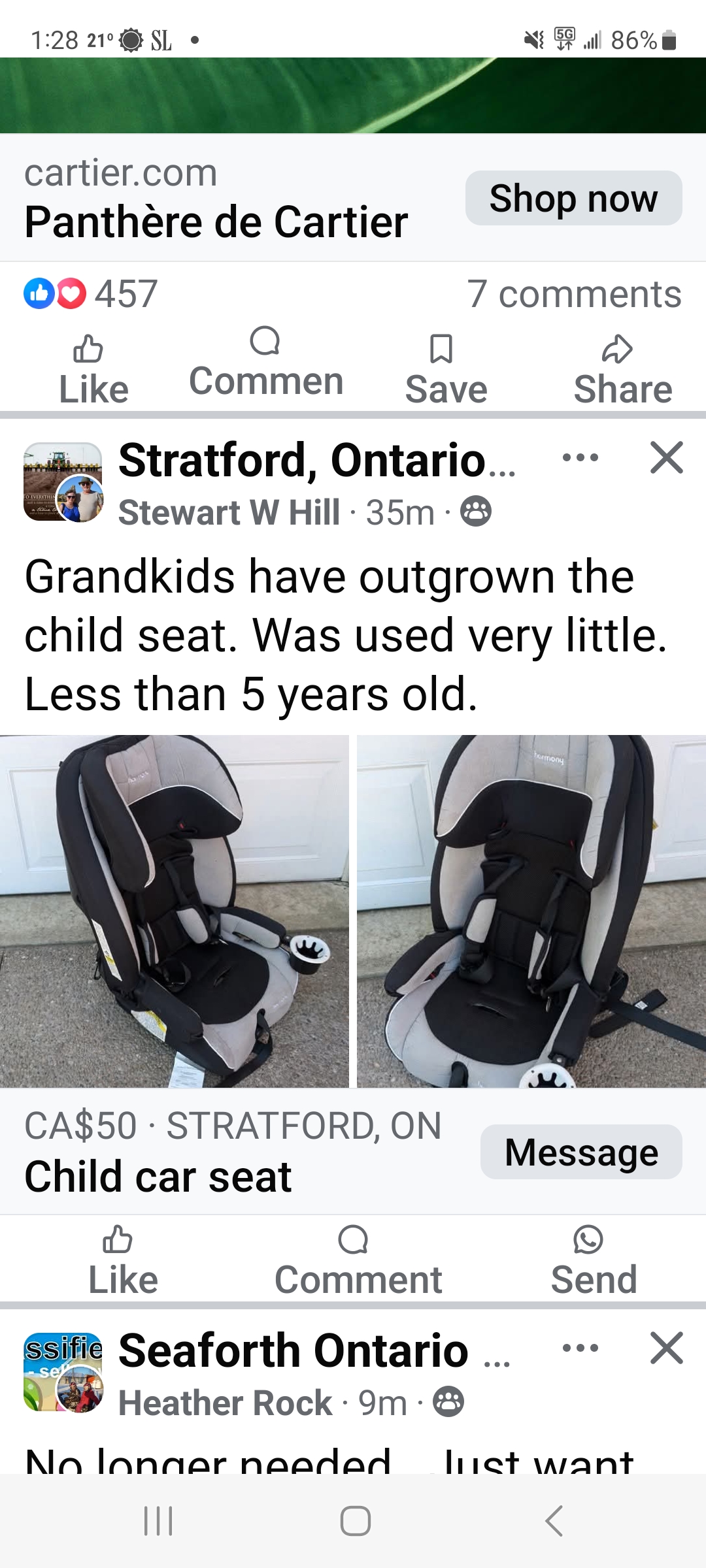
Task: Go back using the system navigation arrow
Action: point(553,1521)
